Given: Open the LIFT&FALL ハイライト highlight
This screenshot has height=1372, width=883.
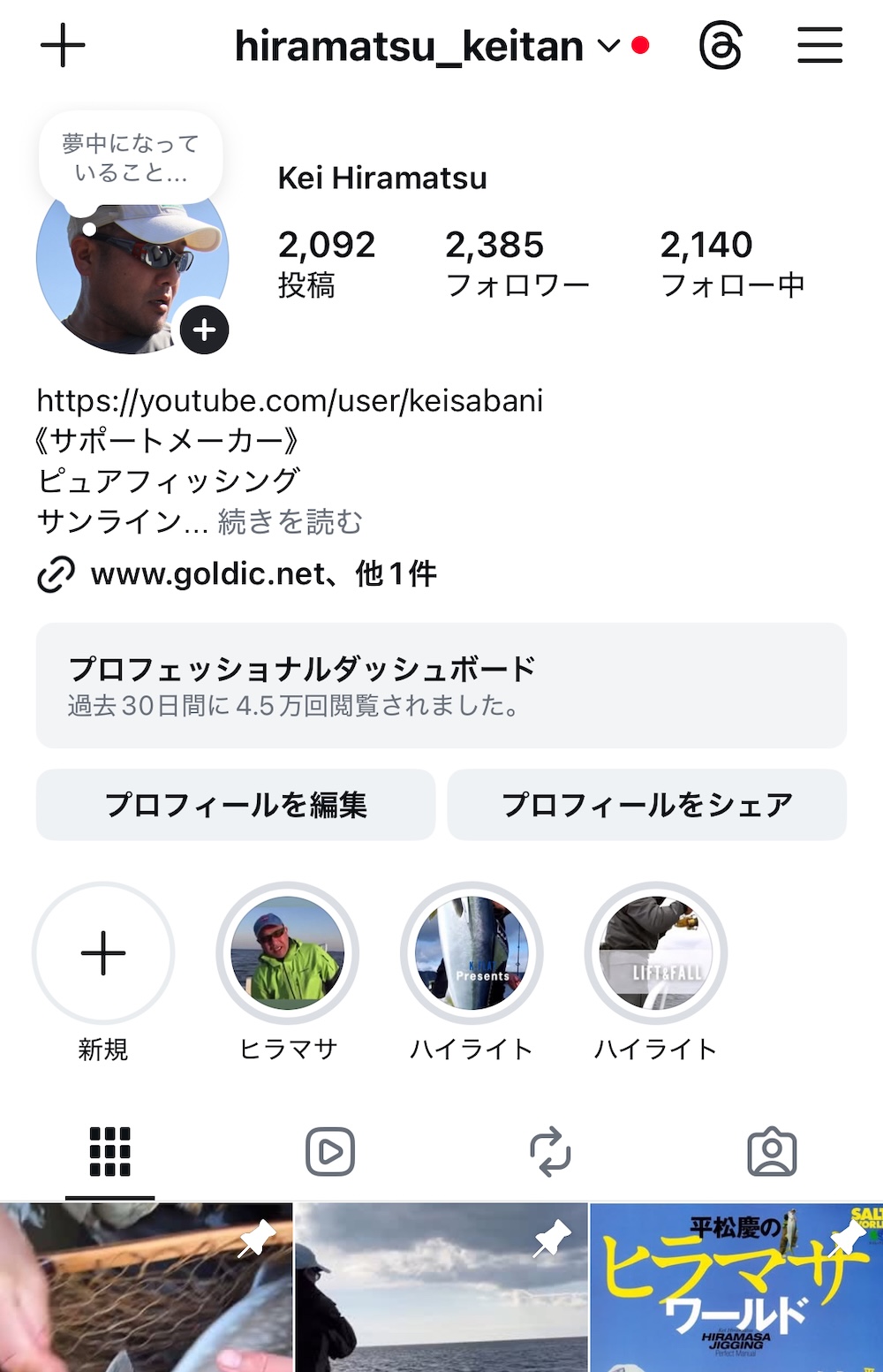Looking at the screenshot, I should pyautogui.click(x=655, y=954).
